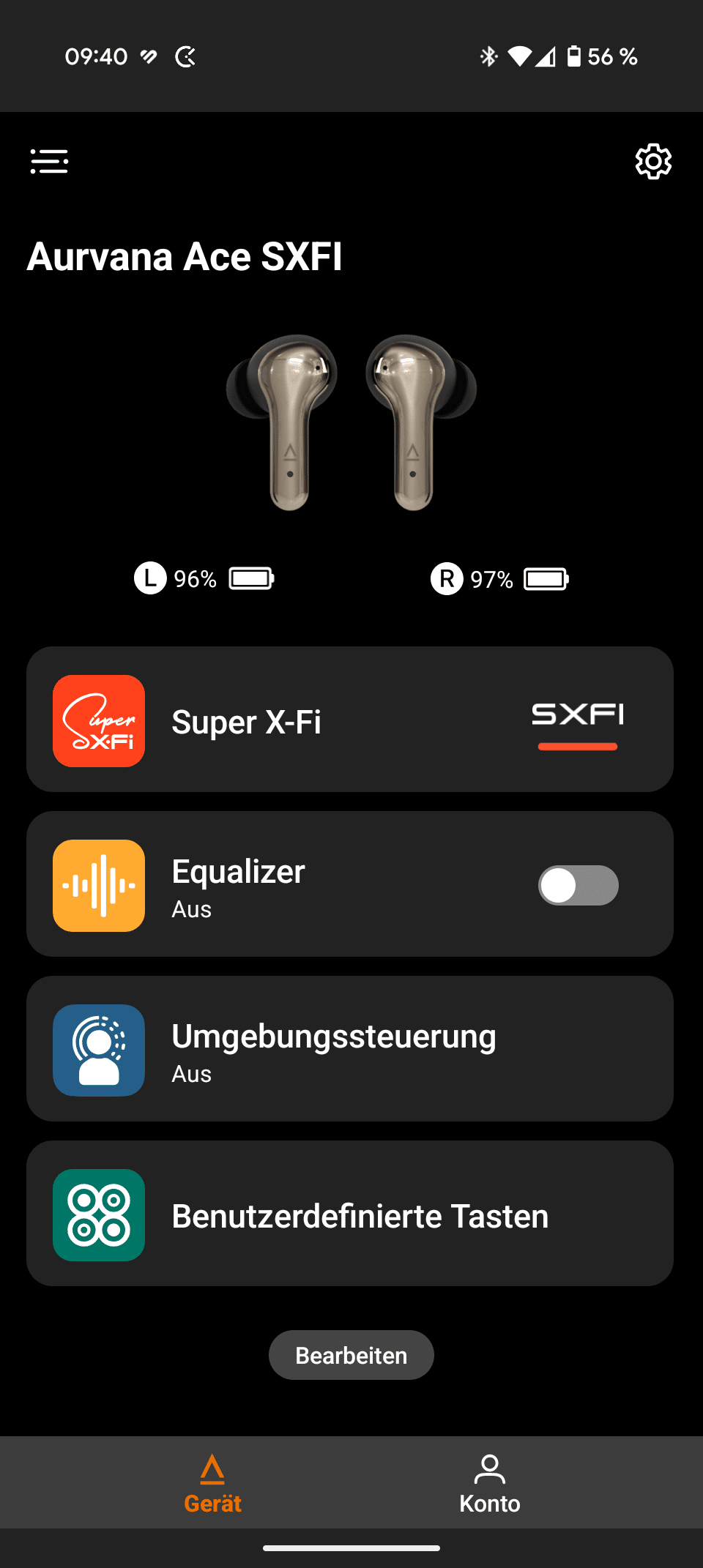
Task: Tap the Bearbeiten button
Action: coord(351,1355)
